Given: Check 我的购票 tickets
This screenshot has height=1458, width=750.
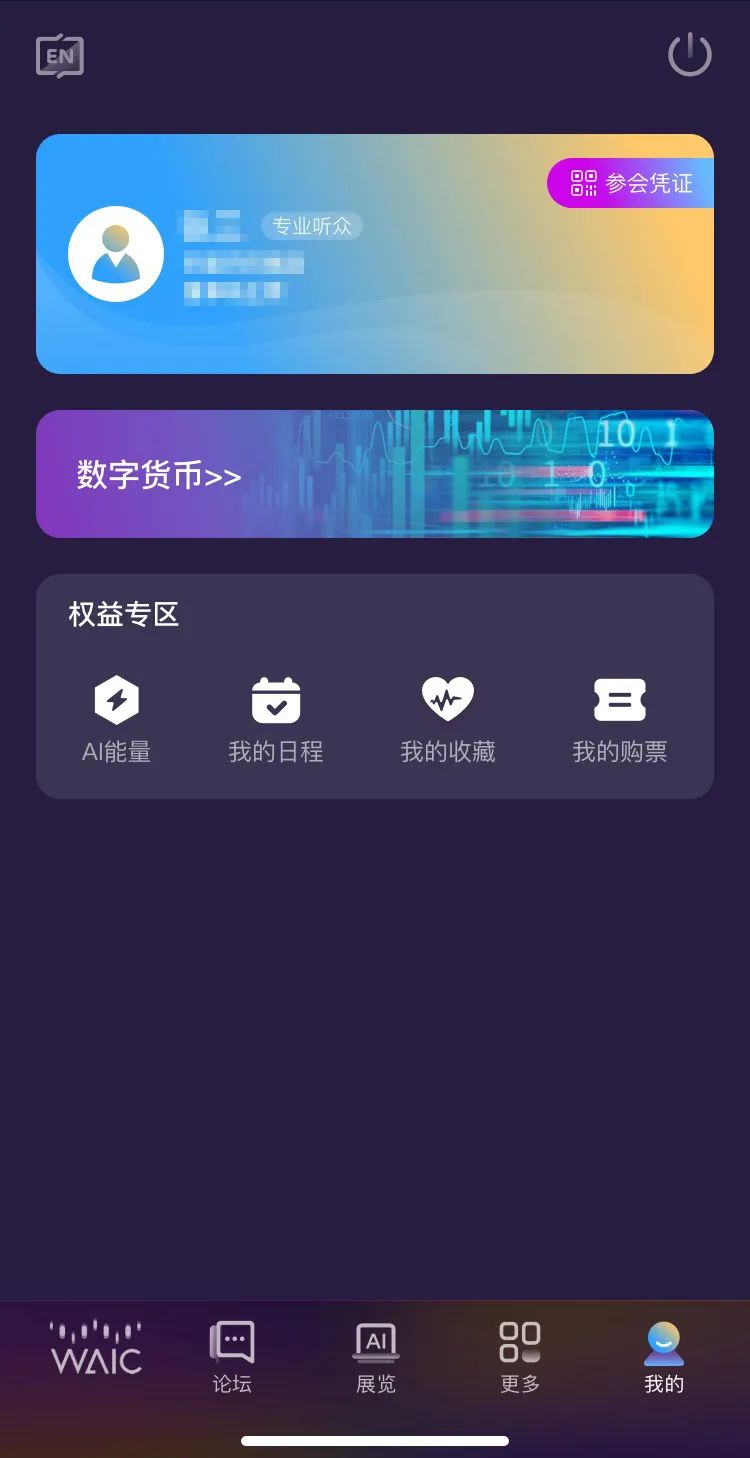Looking at the screenshot, I should point(620,720).
